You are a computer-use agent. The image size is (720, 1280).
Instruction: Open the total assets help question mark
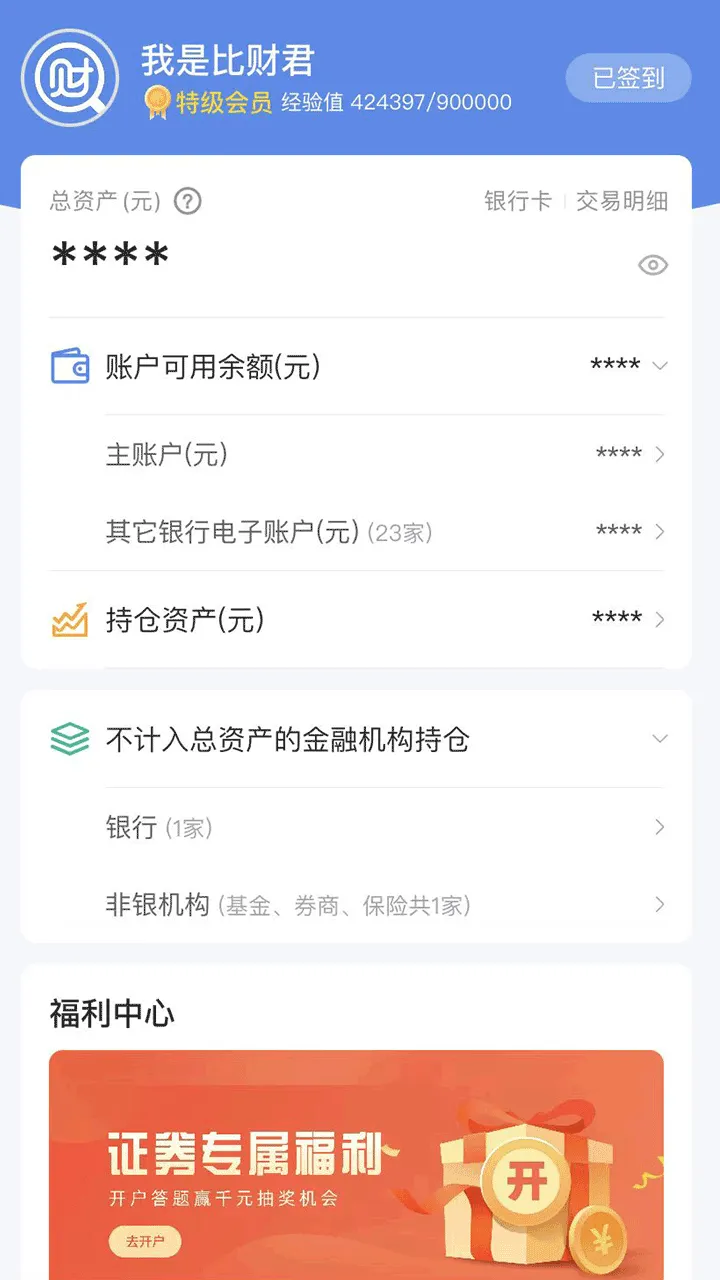point(185,201)
